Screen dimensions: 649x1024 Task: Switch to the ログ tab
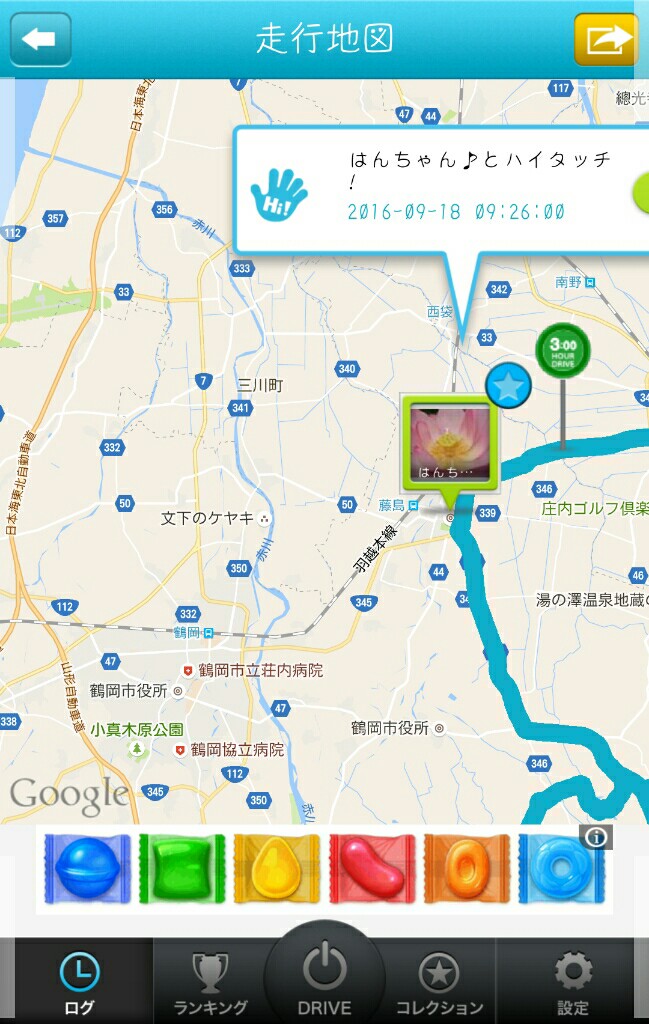[78, 982]
